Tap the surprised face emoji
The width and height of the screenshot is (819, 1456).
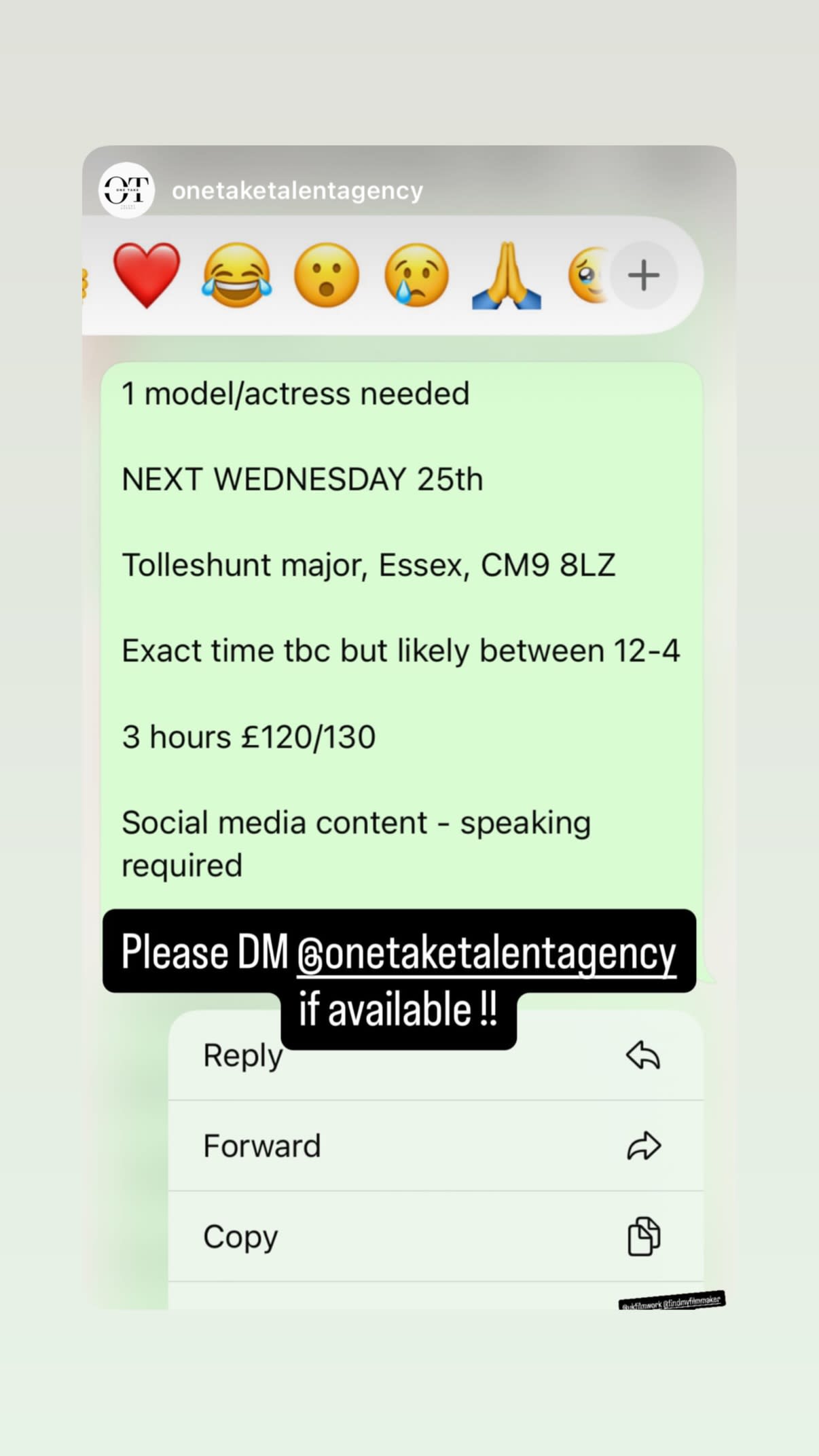pos(328,275)
